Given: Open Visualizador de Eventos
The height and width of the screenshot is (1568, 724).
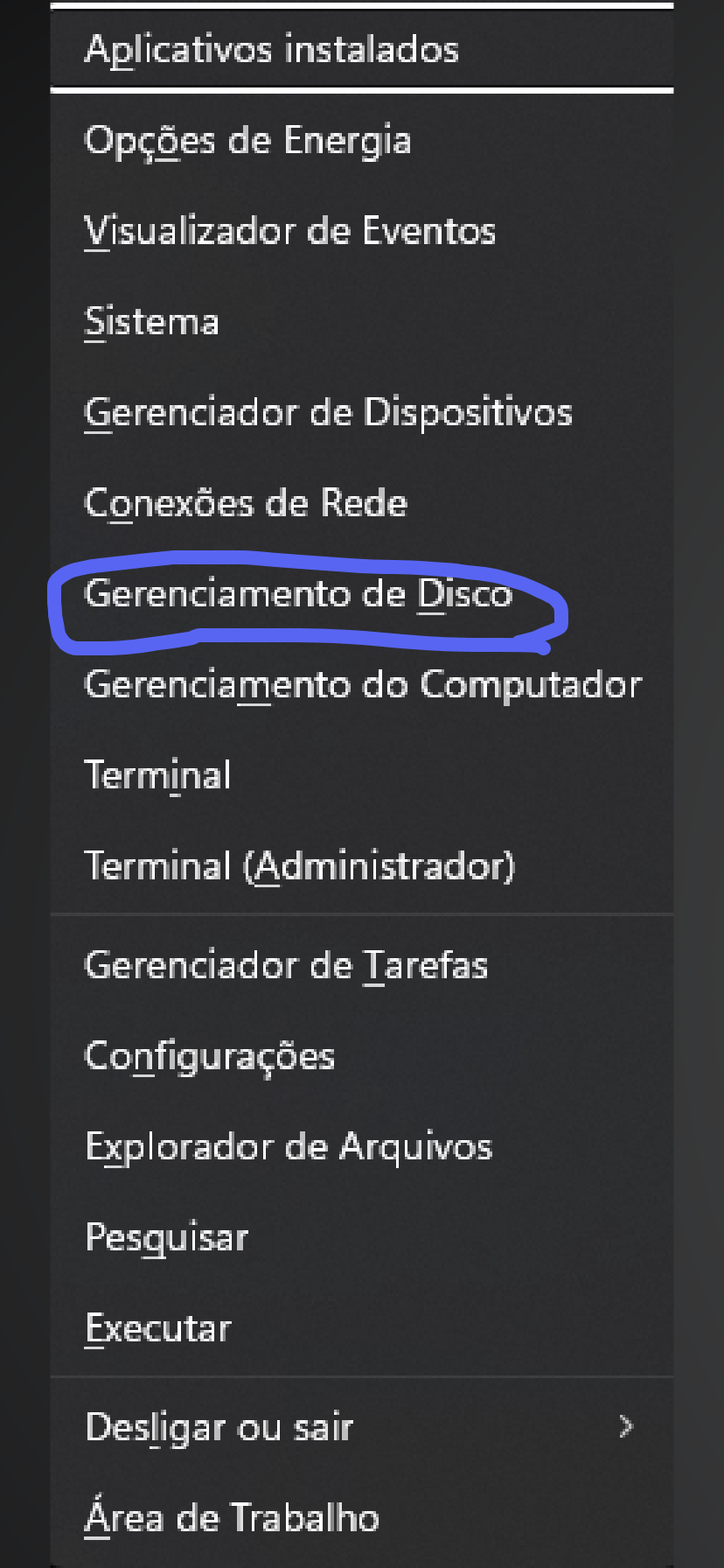Looking at the screenshot, I should pyautogui.click(x=289, y=232).
